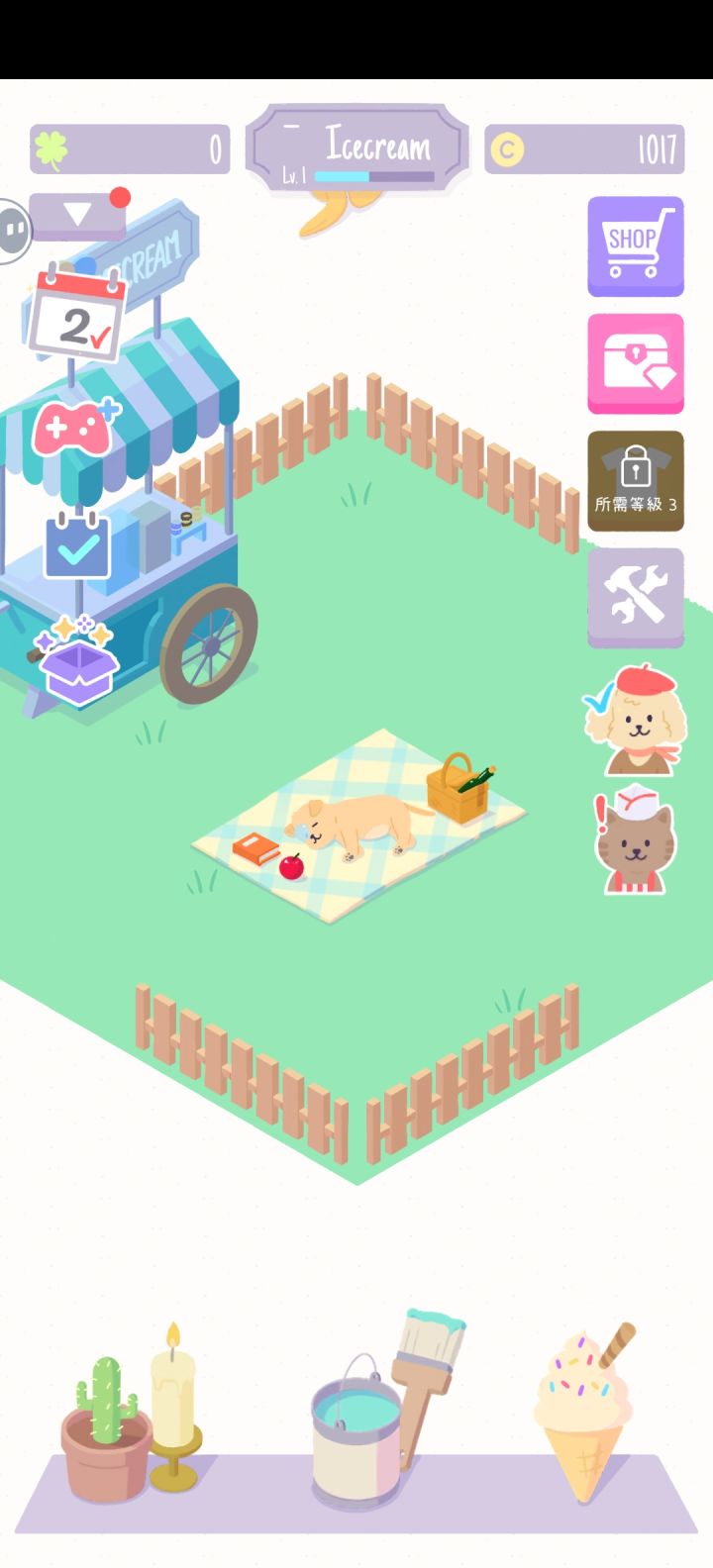Open the SHOP with the cart icon
This screenshot has height=1568, width=713.
[x=635, y=246]
